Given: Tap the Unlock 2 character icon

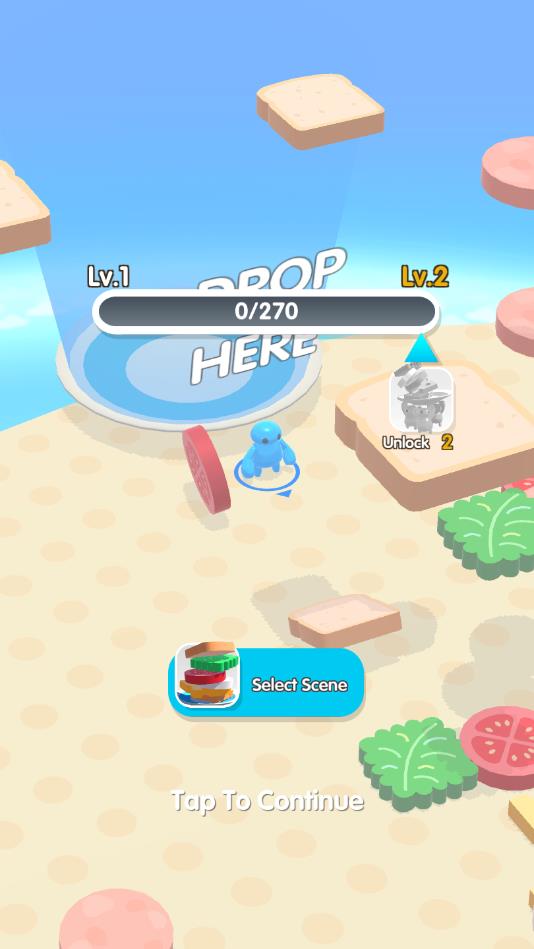Looking at the screenshot, I should [421, 399].
